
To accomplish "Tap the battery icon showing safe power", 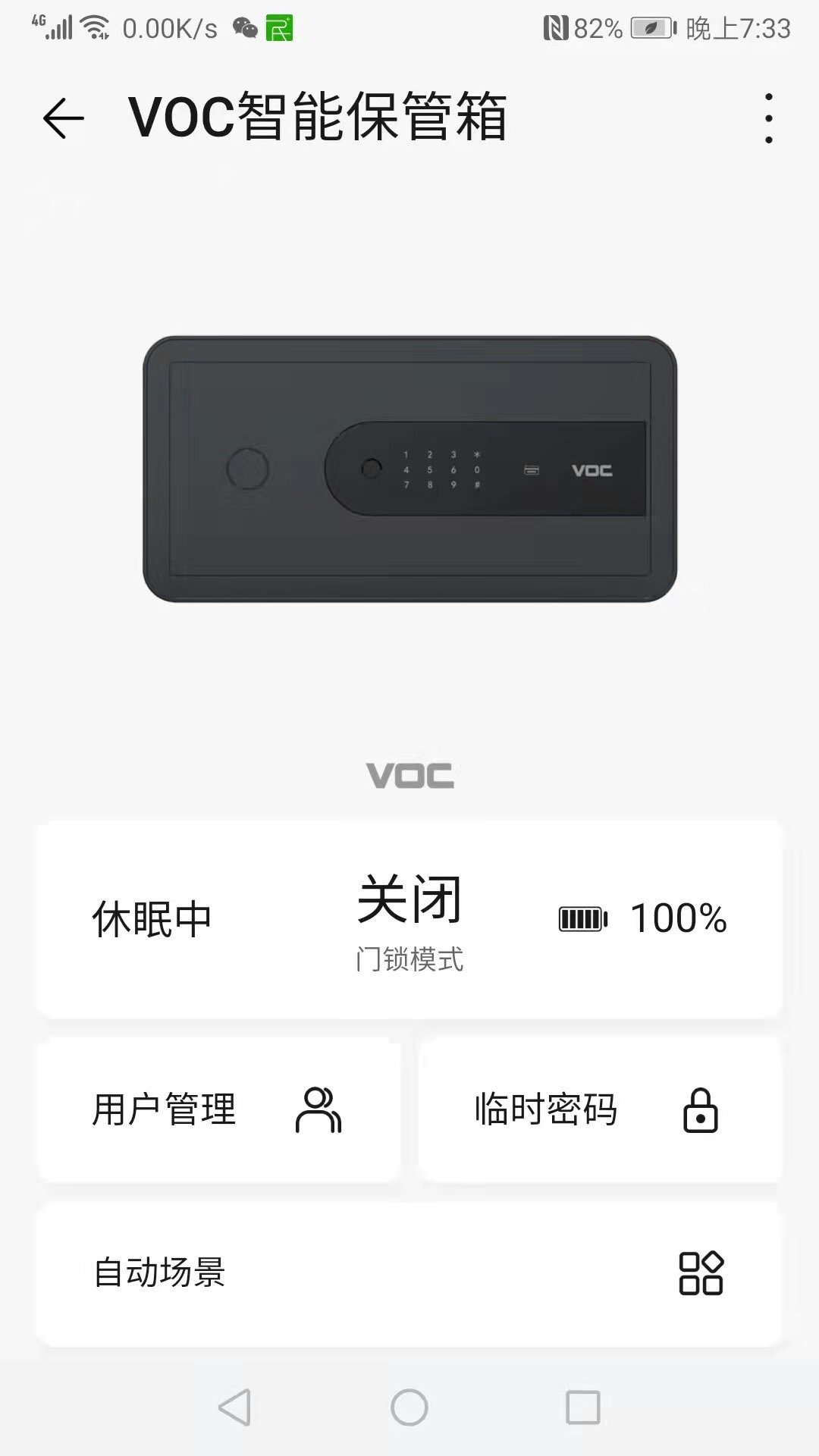I will pyautogui.click(x=584, y=918).
